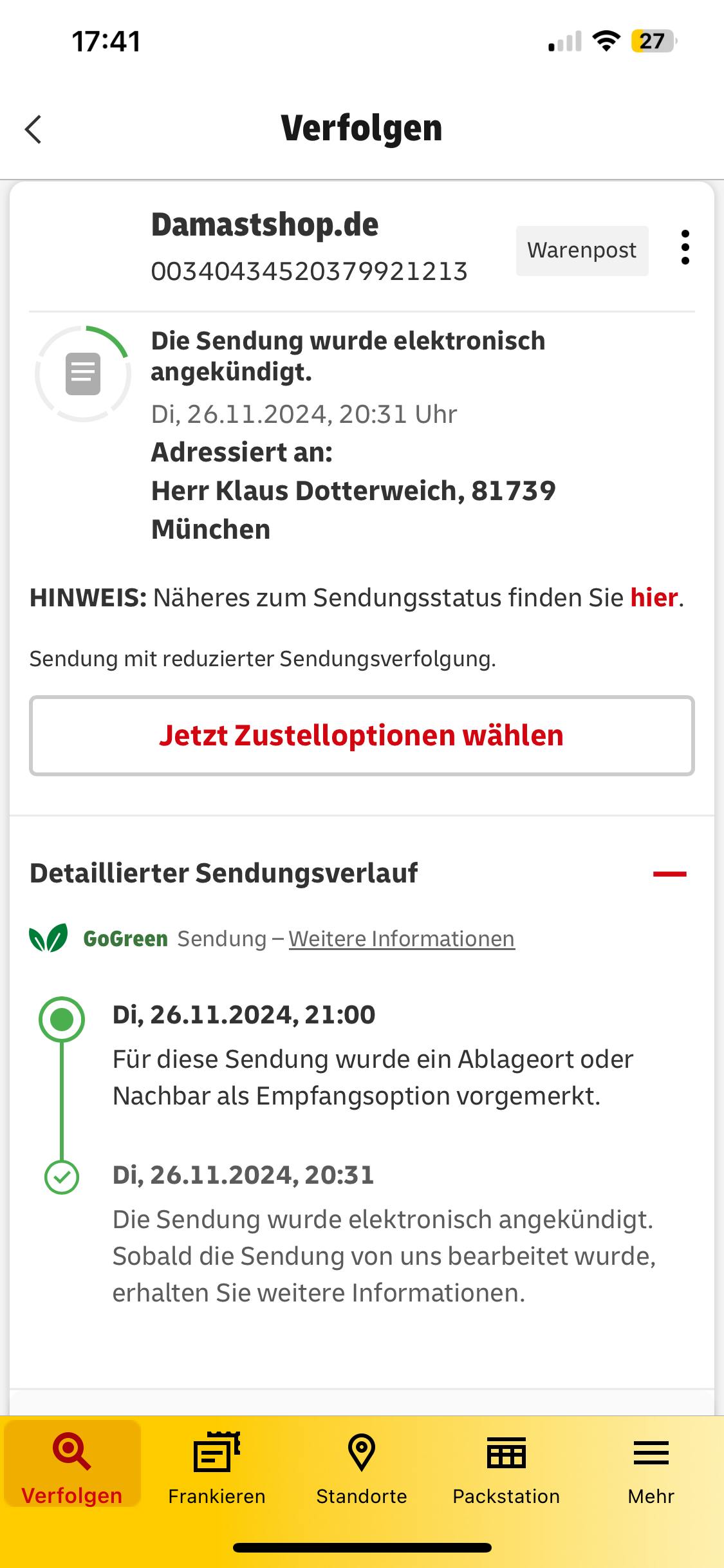The width and height of the screenshot is (724, 1568).
Task: Open the three-dot menu for Damastshop.de shipment
Action: point(685,248)
